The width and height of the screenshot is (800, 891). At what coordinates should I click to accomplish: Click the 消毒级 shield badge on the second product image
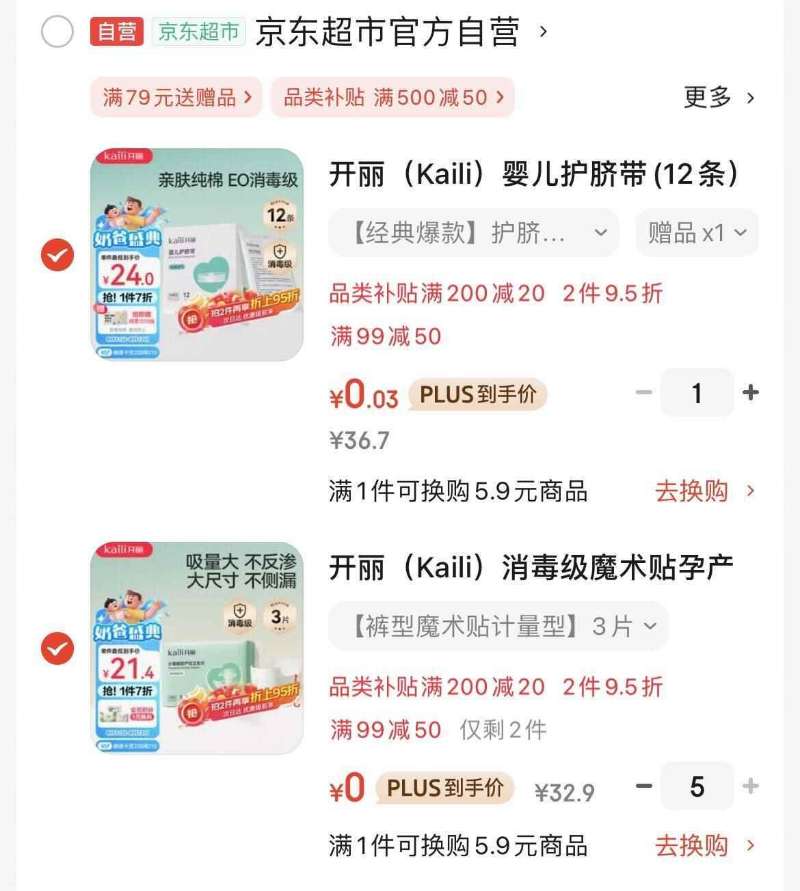(240, 612)
